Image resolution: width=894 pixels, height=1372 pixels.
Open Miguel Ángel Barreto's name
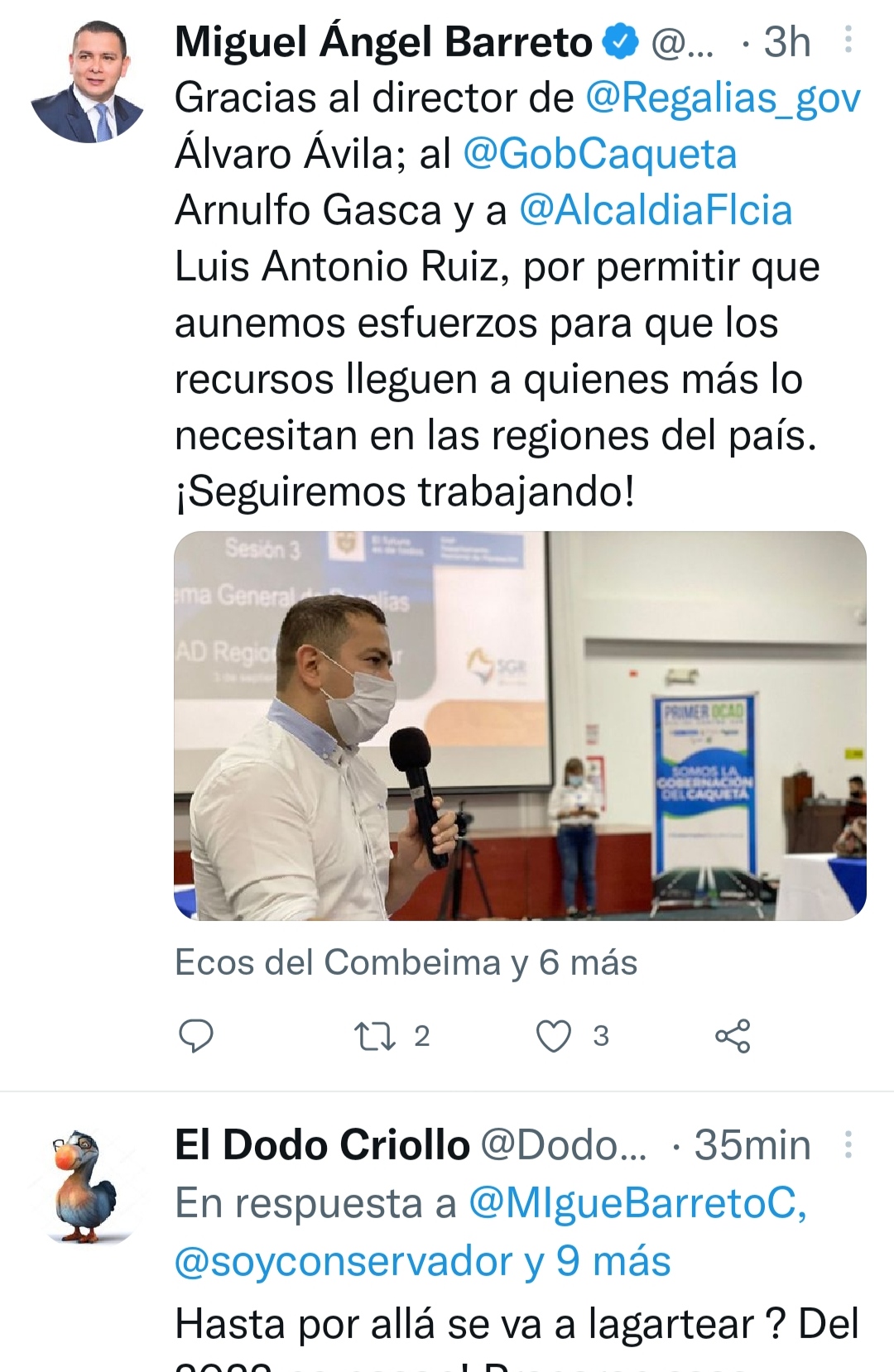[x=383, y=41]
